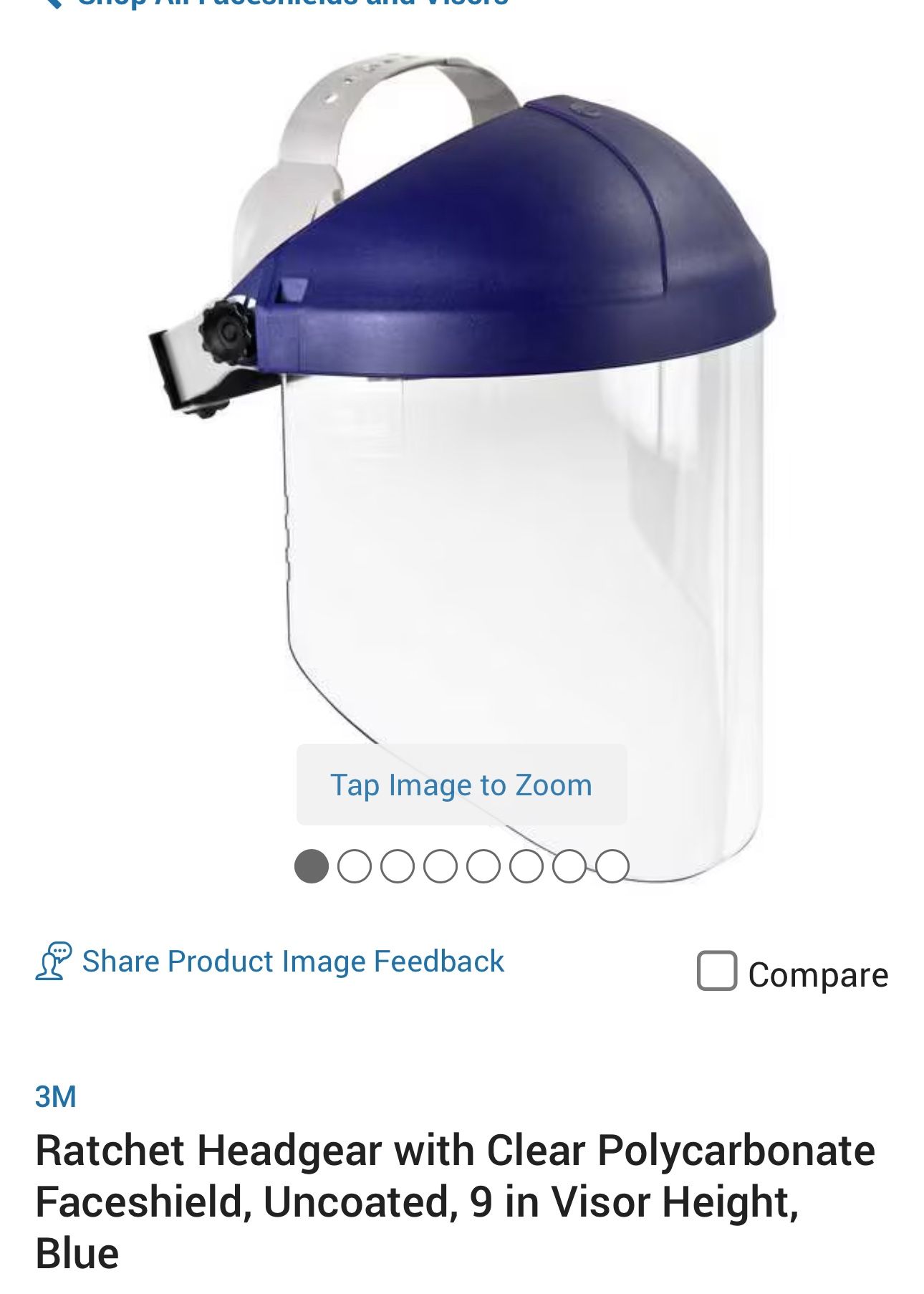Check the Compare checkbox

[717, 972]
